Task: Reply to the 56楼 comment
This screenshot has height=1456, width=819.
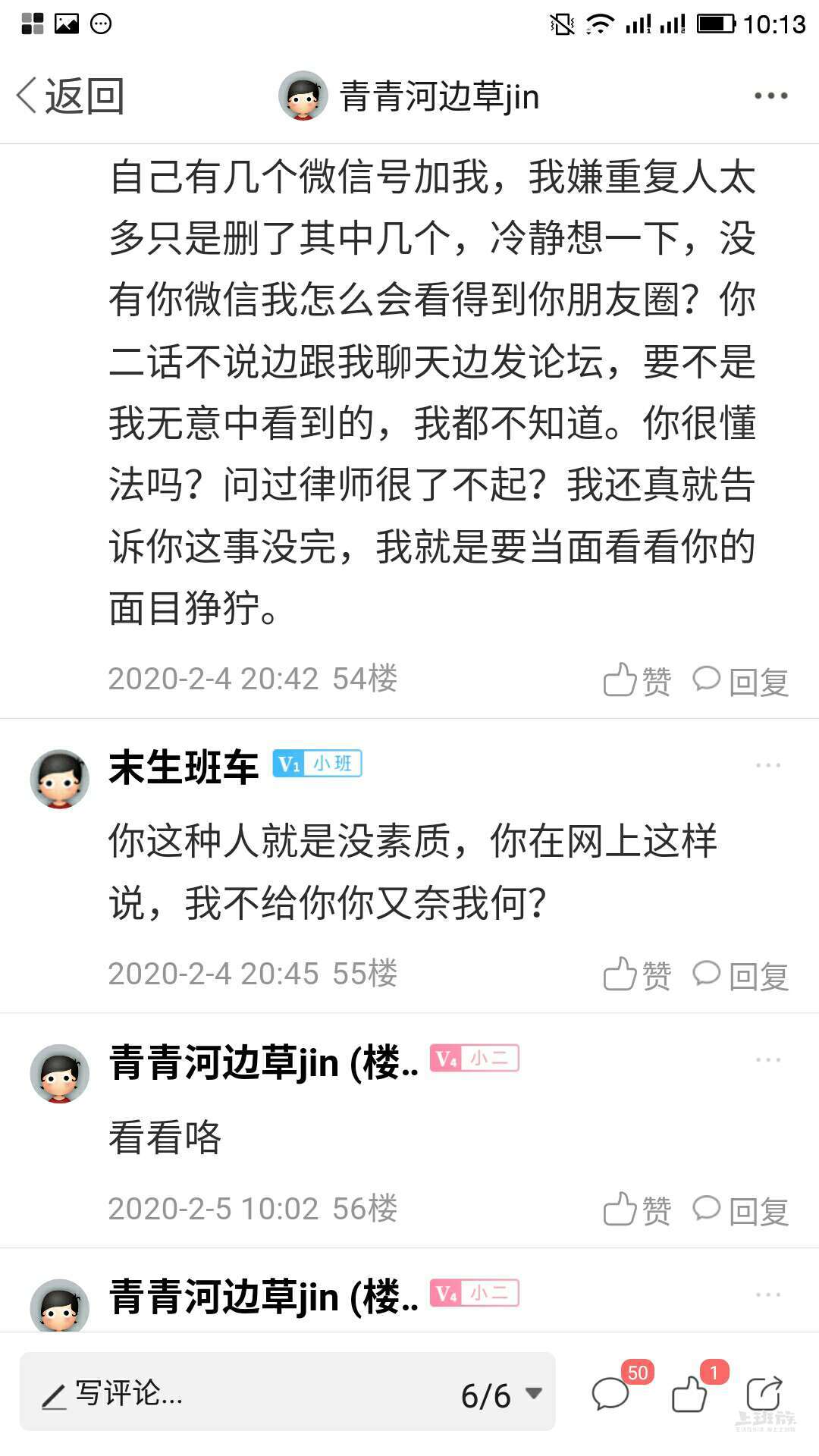Action: coord(741,1210)
